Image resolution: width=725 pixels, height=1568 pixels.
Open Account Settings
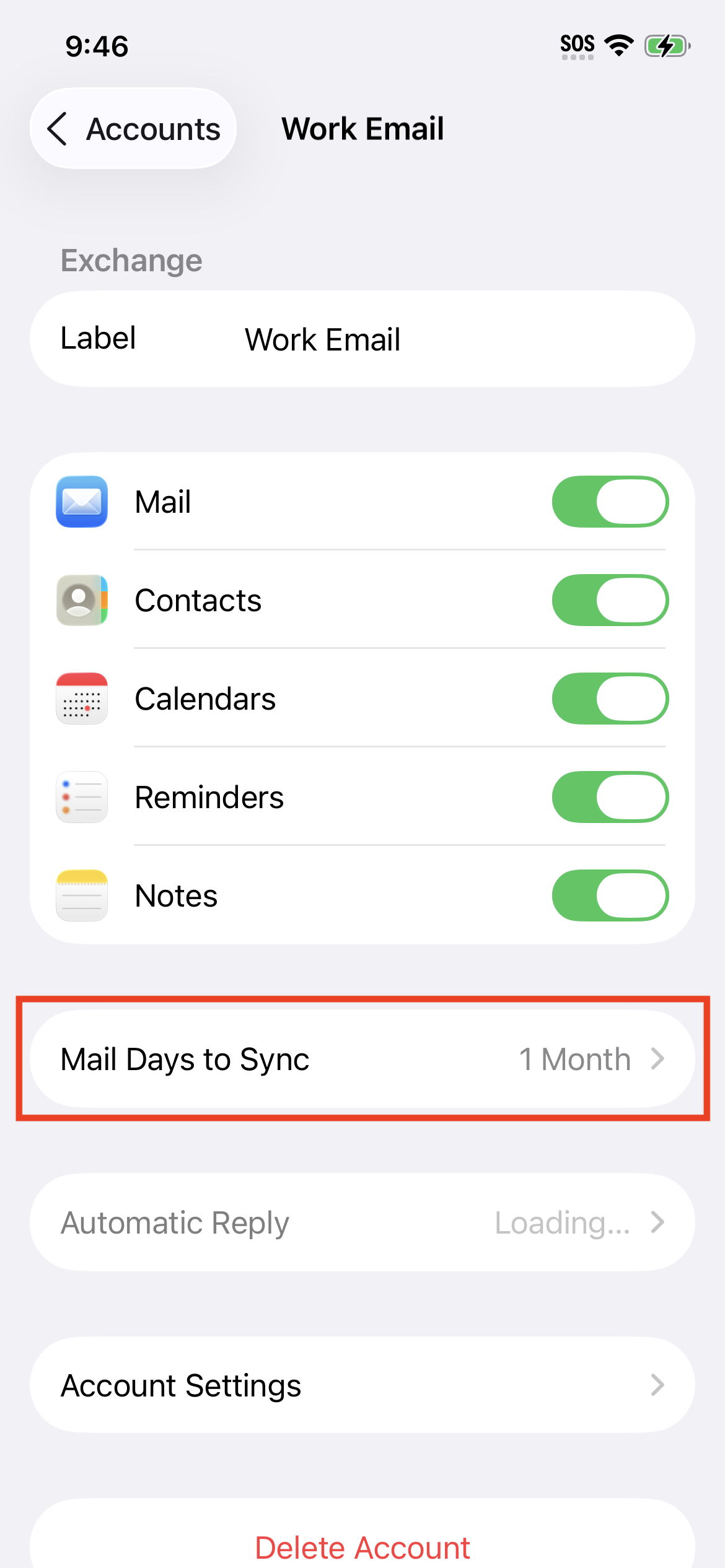click(x=362, y=1385)
